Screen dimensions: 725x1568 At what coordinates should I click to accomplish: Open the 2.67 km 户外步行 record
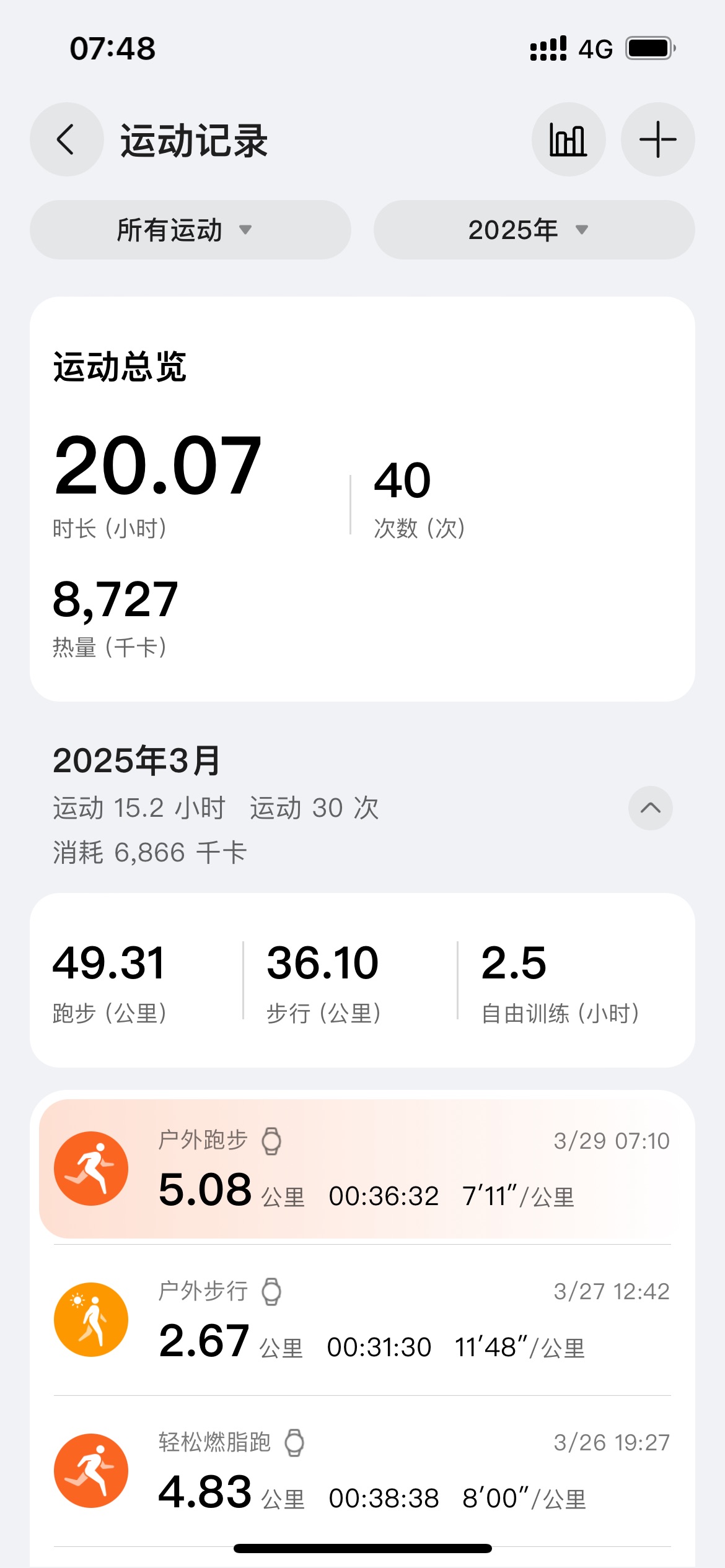coord(362,1320)
